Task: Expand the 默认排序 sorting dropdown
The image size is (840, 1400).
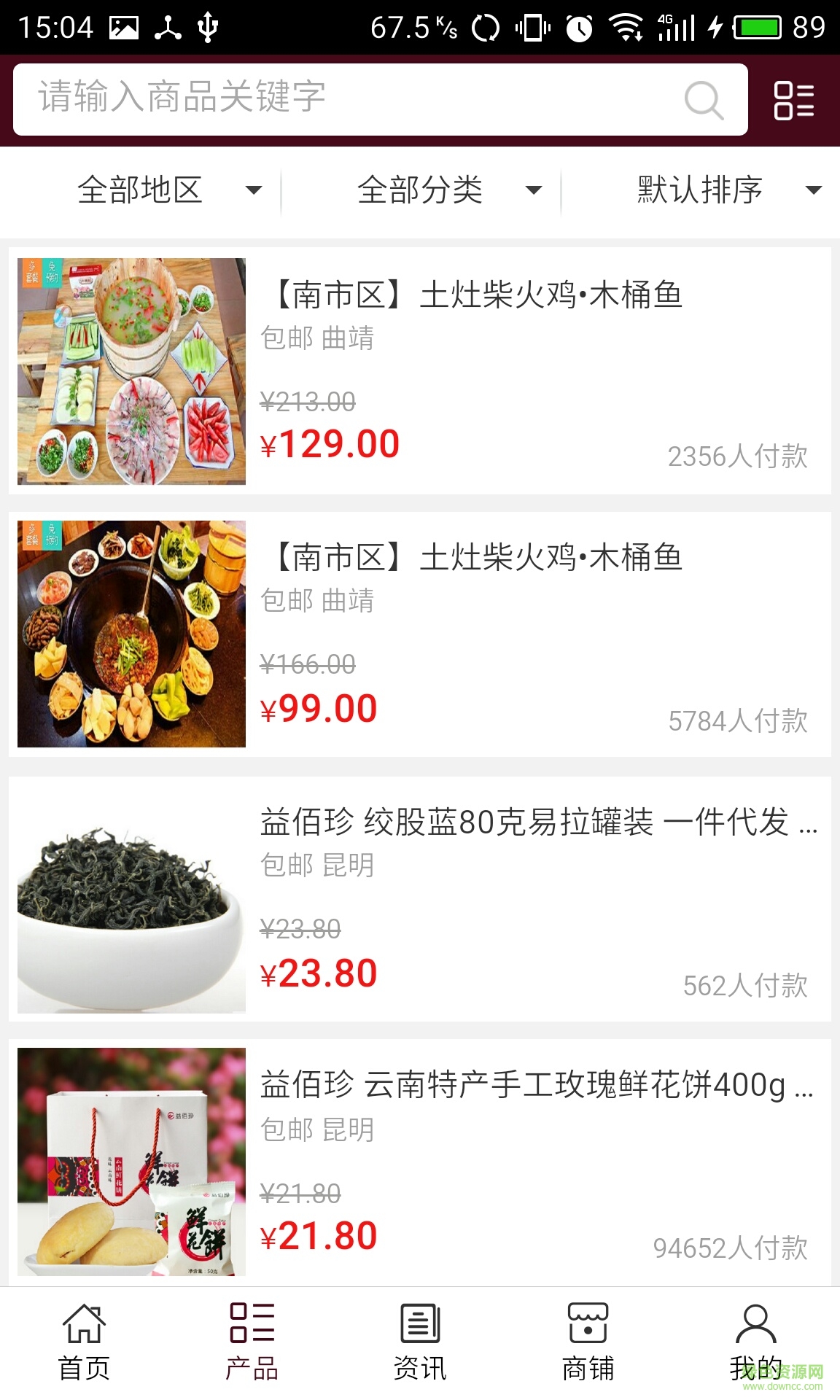Action: click(726, 190)
